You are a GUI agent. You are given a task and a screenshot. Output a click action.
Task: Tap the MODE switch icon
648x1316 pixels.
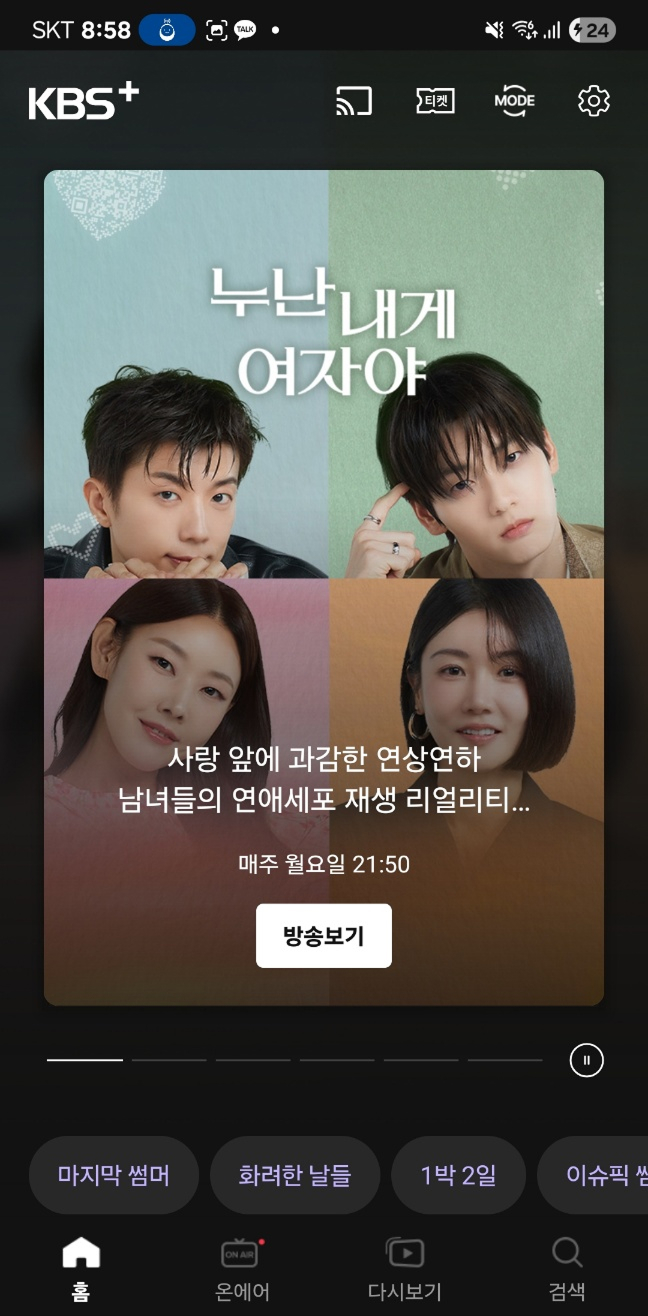514,101
